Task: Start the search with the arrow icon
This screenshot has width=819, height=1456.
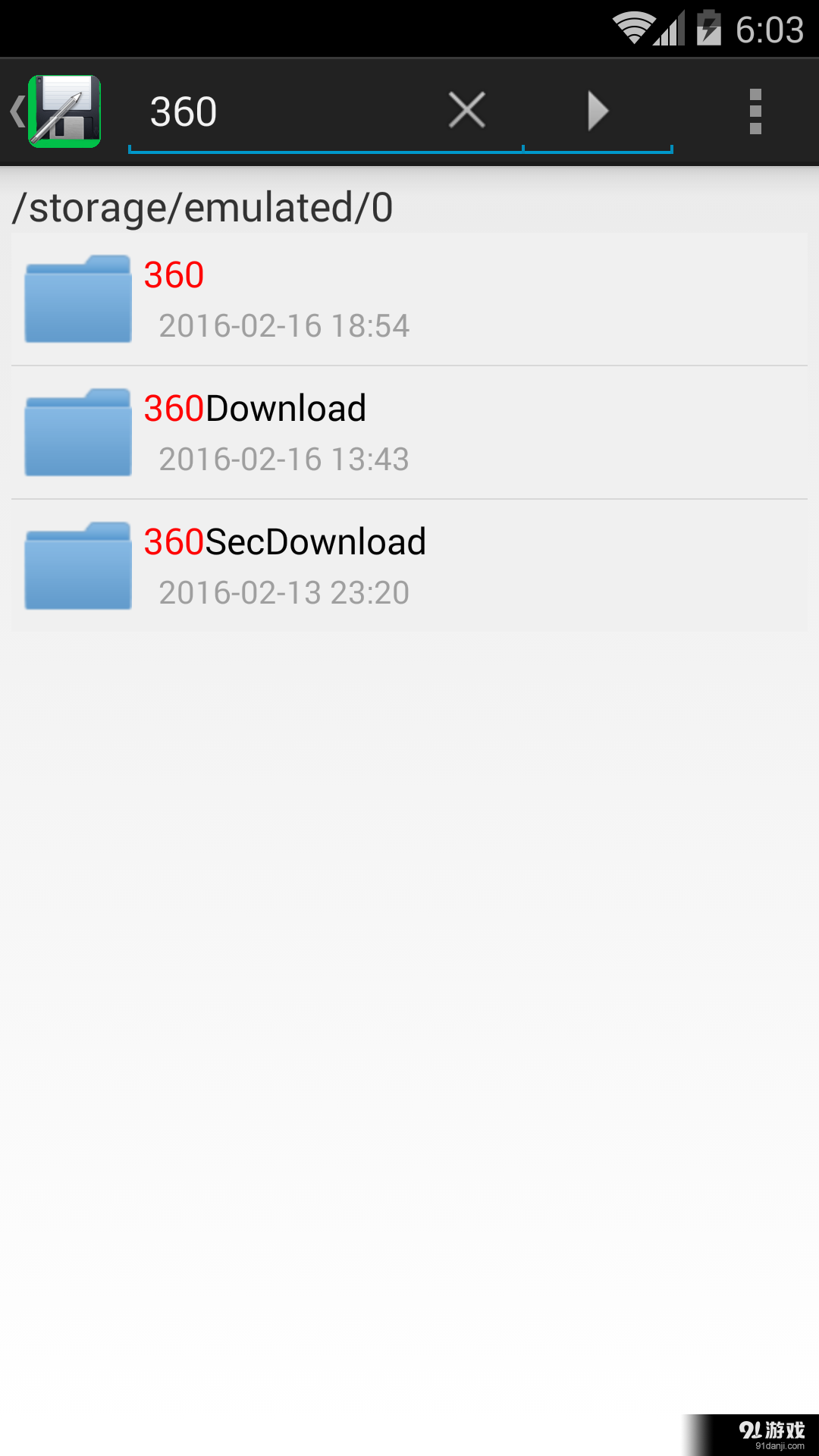Action: click(x=598, y=110)
